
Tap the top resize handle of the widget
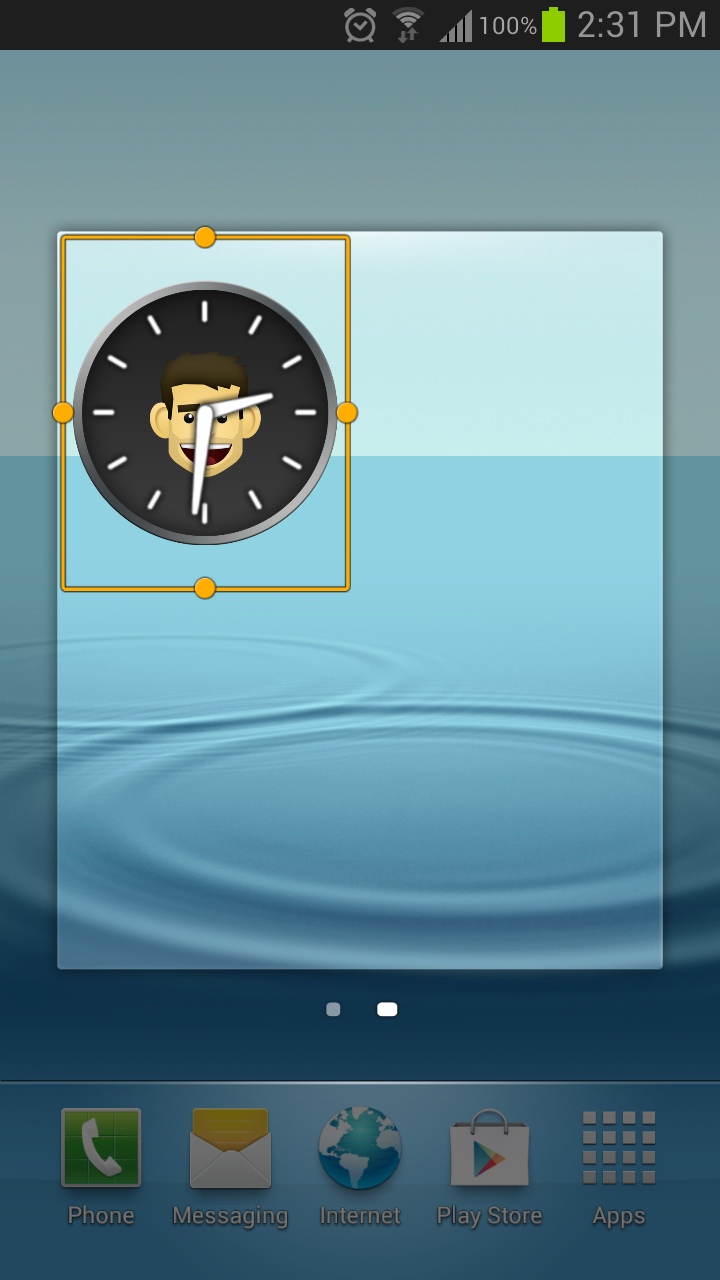tap(205, 237)
